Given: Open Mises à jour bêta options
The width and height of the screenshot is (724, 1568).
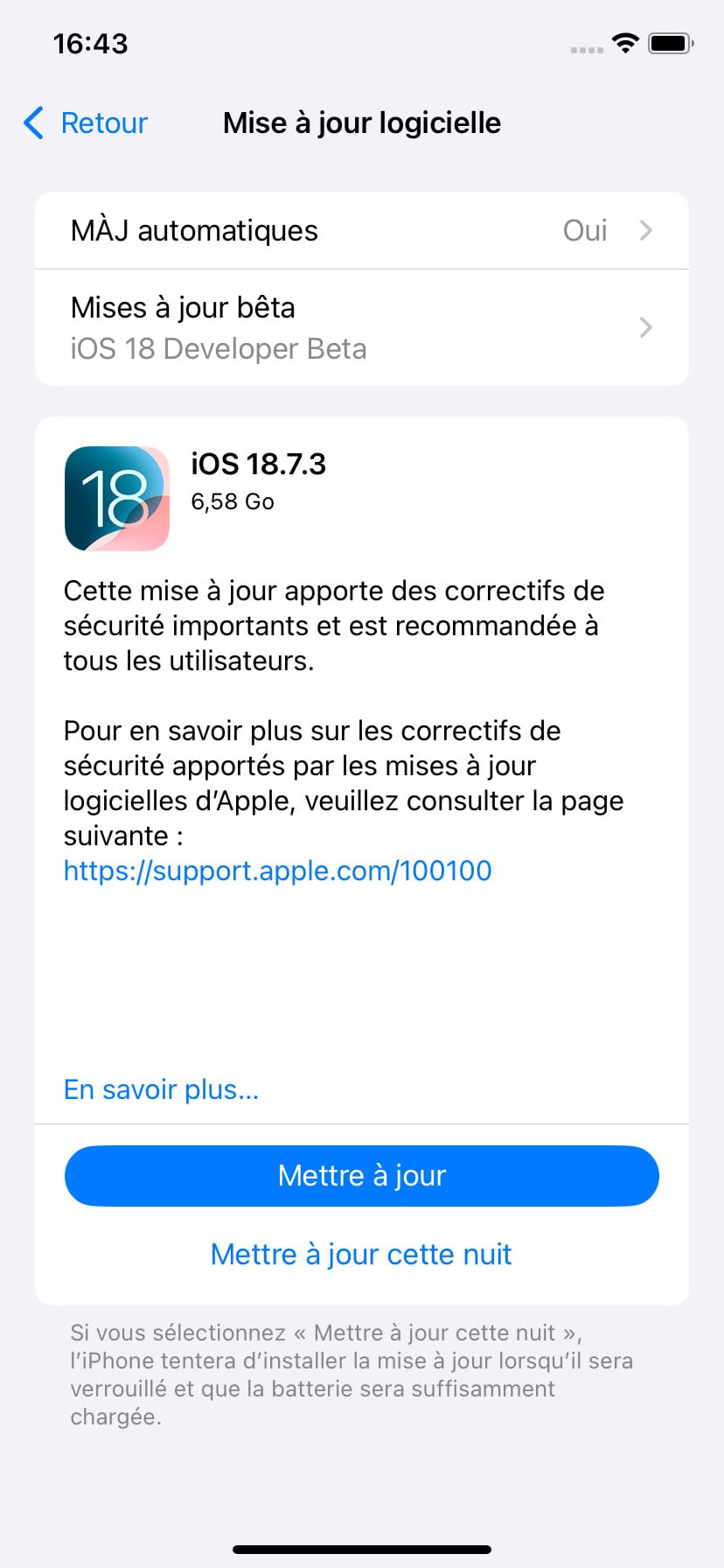Looking at the screenshot, I should click(x=361, y=327).
